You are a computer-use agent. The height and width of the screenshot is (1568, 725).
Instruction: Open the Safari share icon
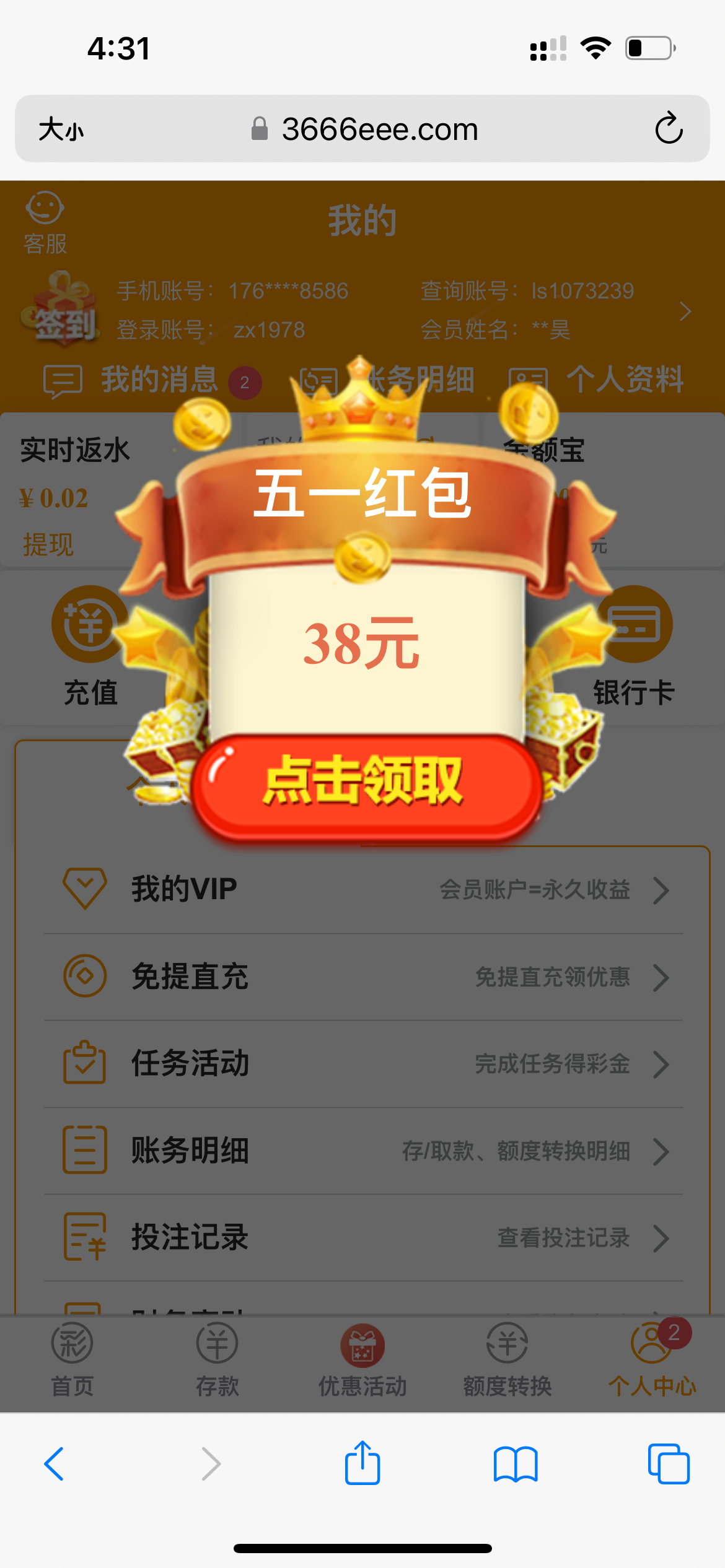(x=362, y=1465)
